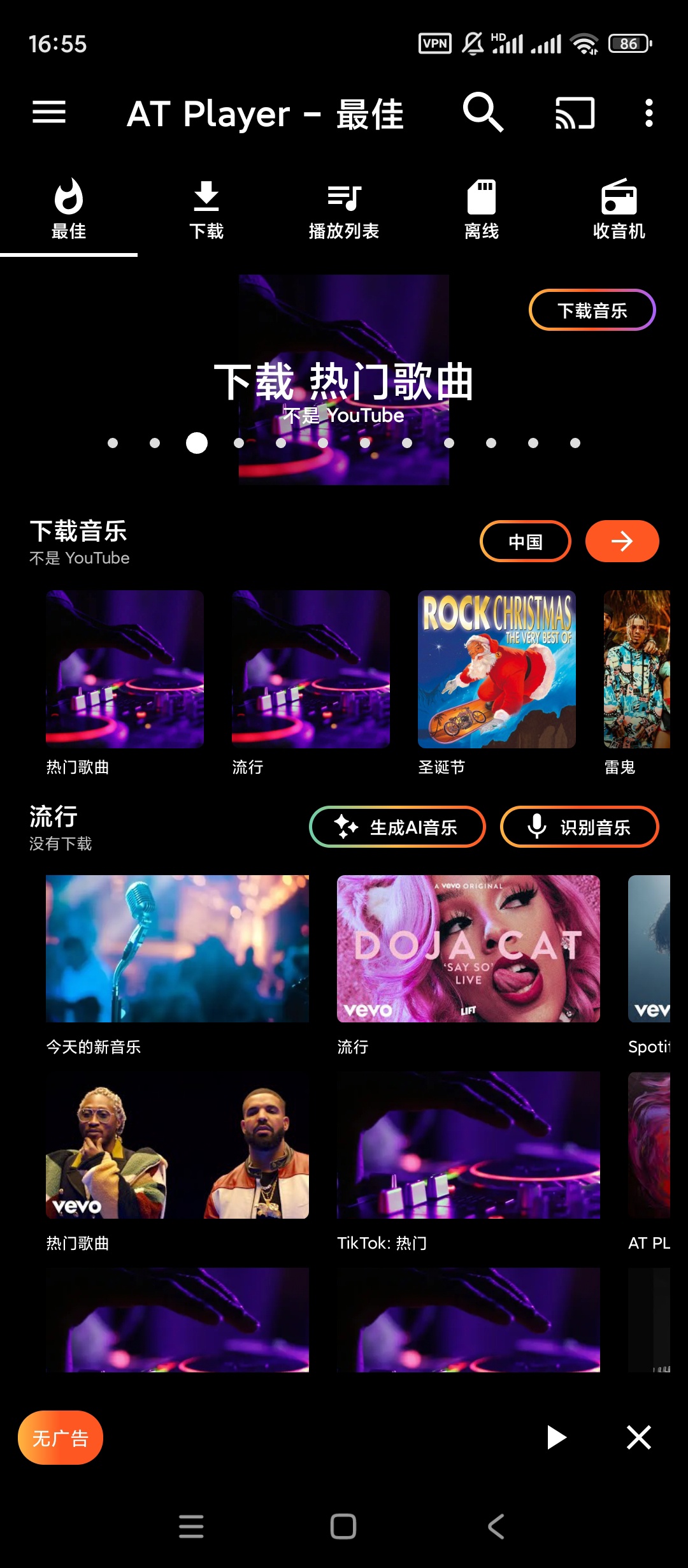Open the three-dot overflow menu
The height and width of the screenshot is (1568, 688).
coord(649,113)
